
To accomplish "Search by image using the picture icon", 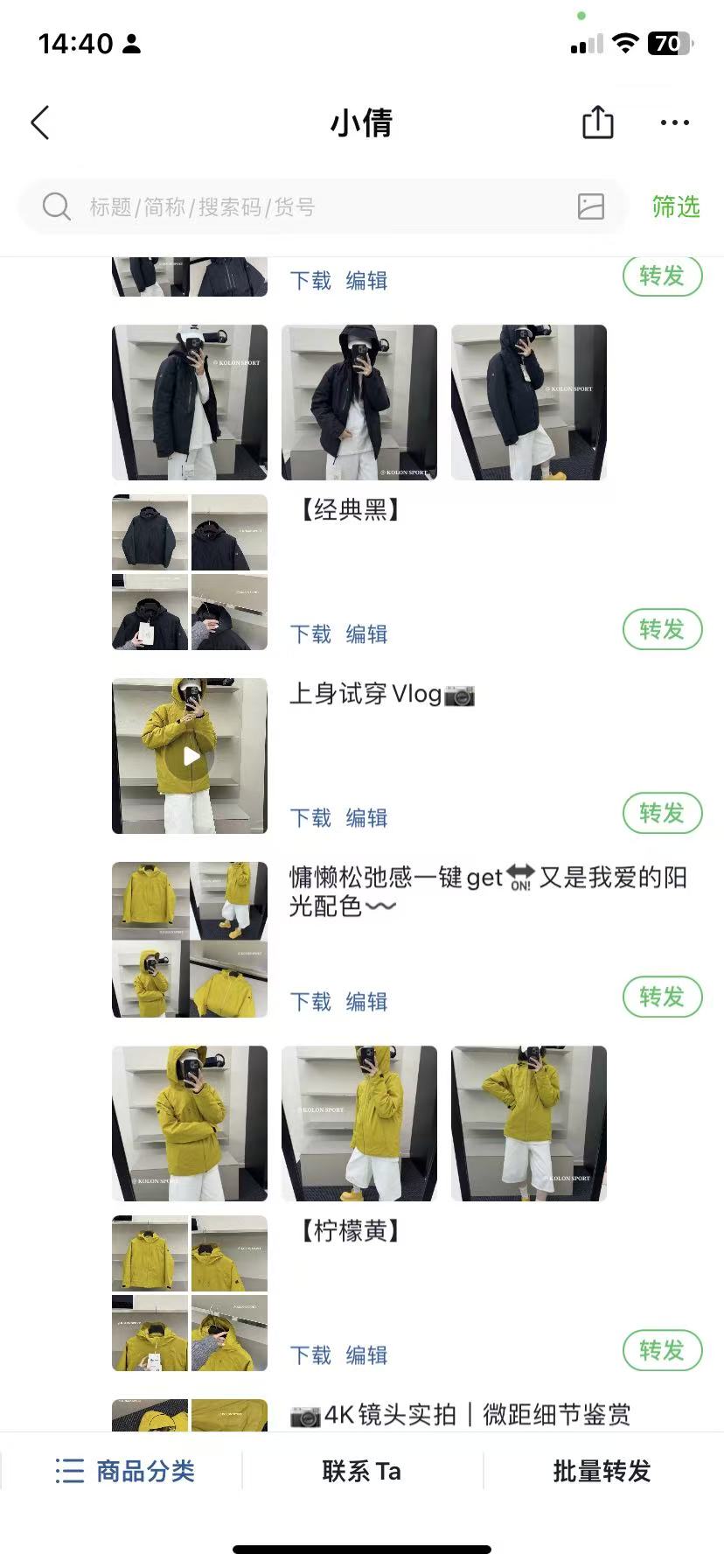I will pyautogui.click(x=591, y=206).
